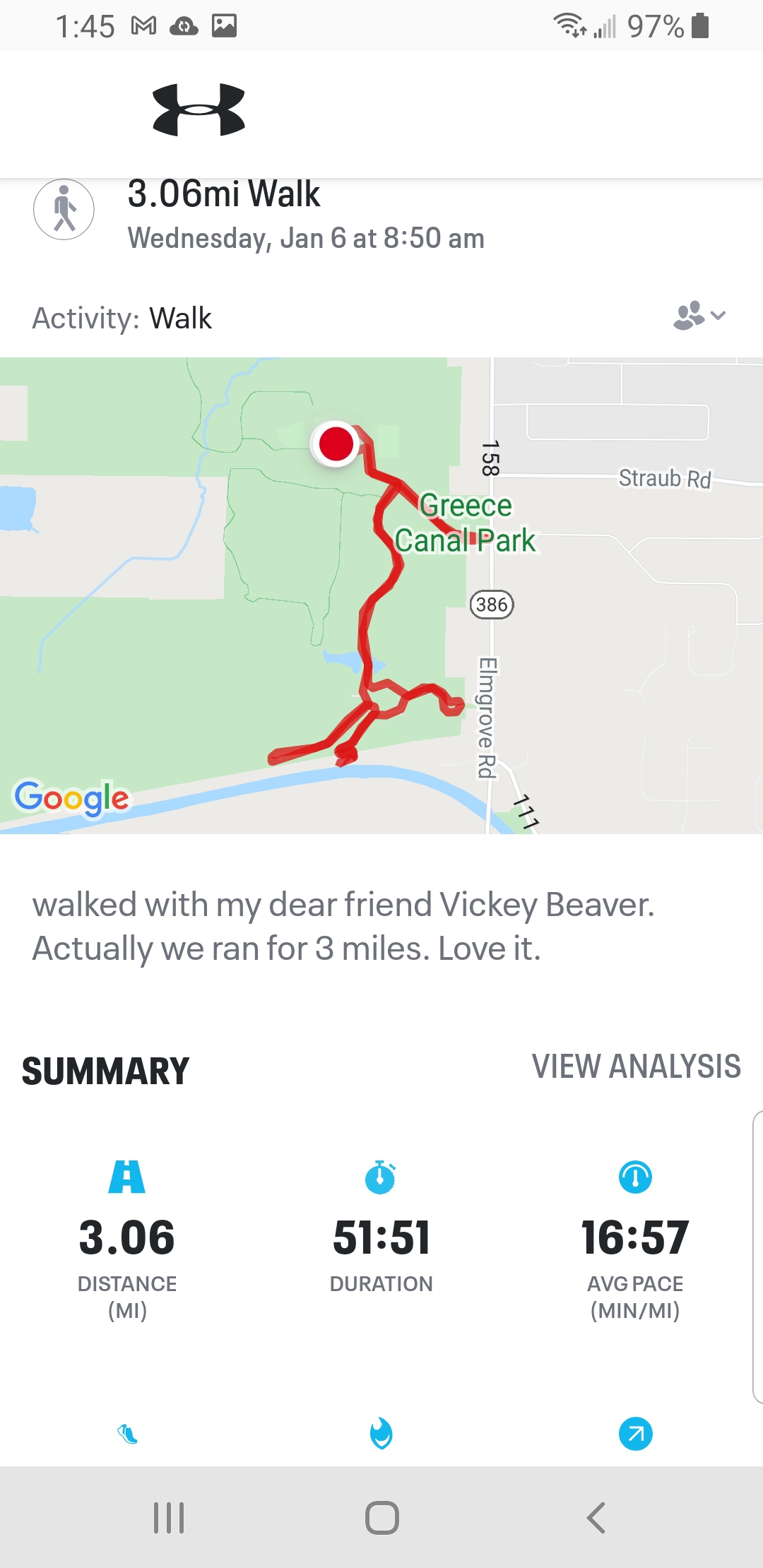Tap the system back button
The height and width of the screenshot is (1568, 763).
point(596,1517)
